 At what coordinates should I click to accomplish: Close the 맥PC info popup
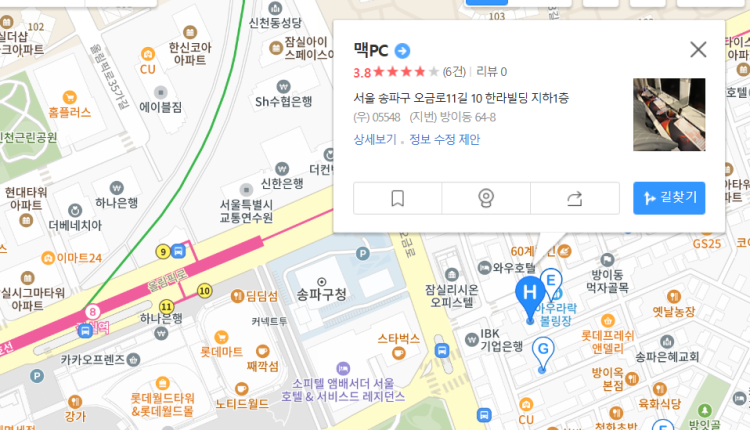[x=698, y=50]
